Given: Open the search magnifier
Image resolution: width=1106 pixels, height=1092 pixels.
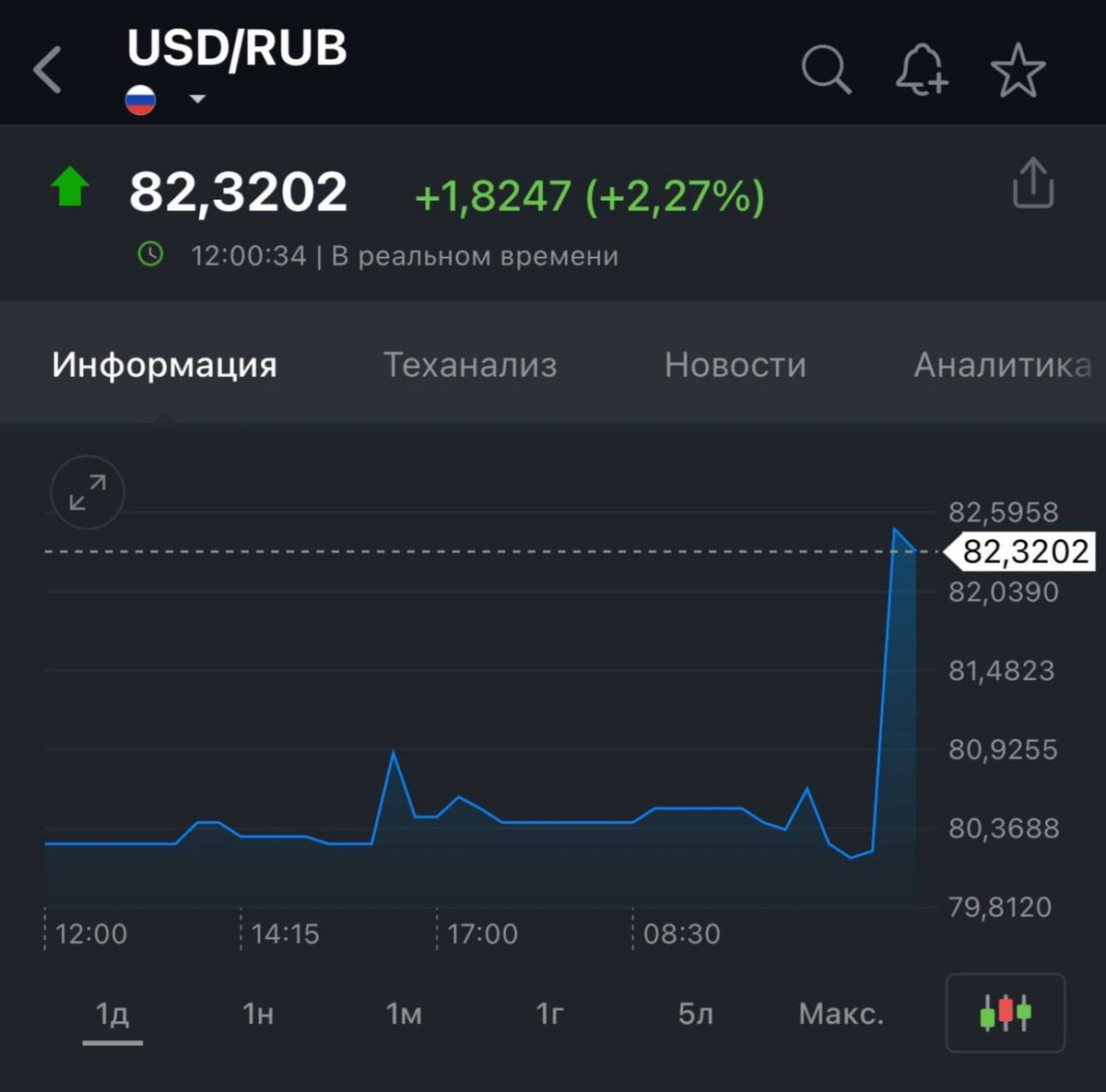Looking at the screenshot, I should click(826, 70).
